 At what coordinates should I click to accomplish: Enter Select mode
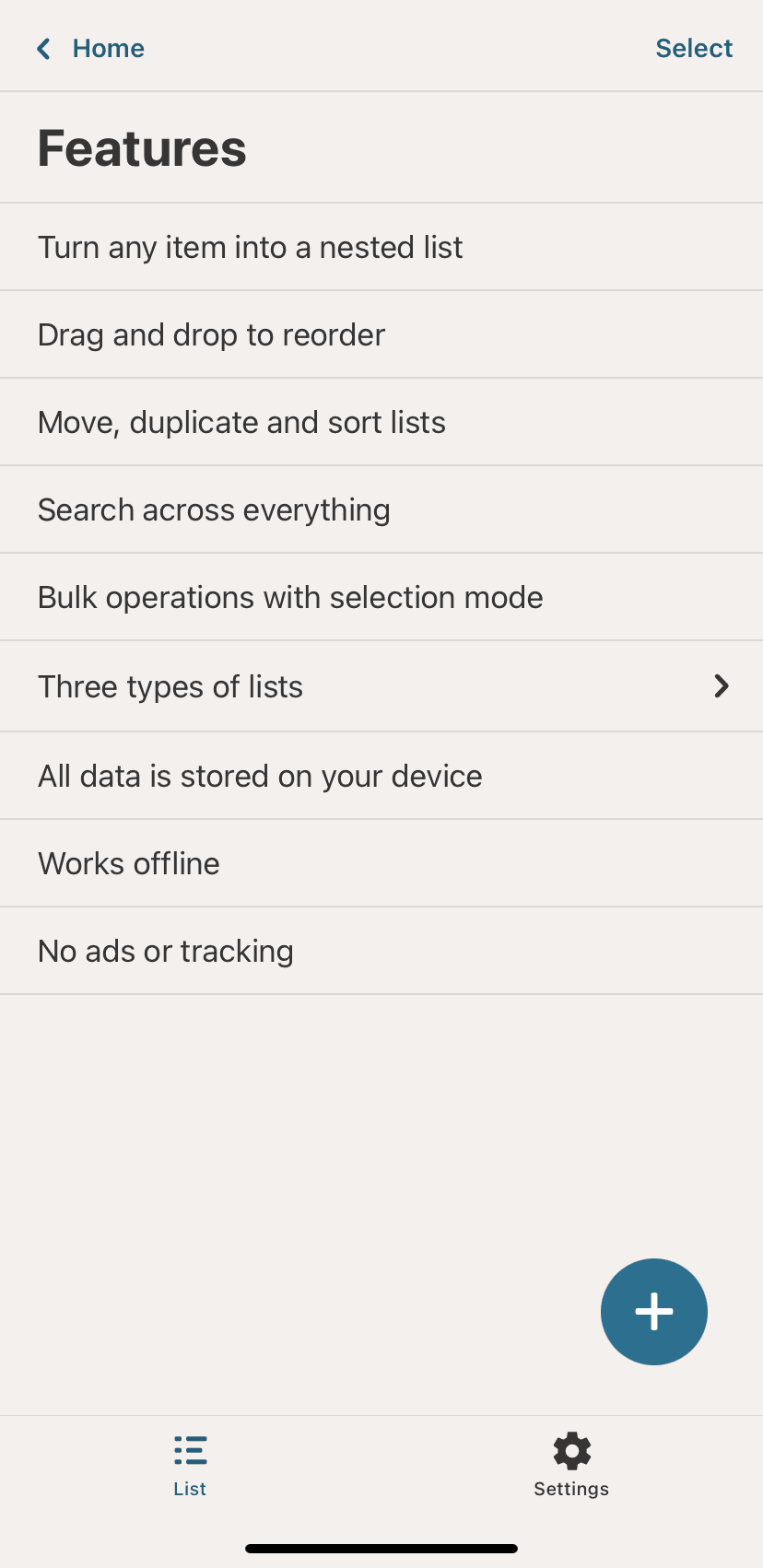693,48
